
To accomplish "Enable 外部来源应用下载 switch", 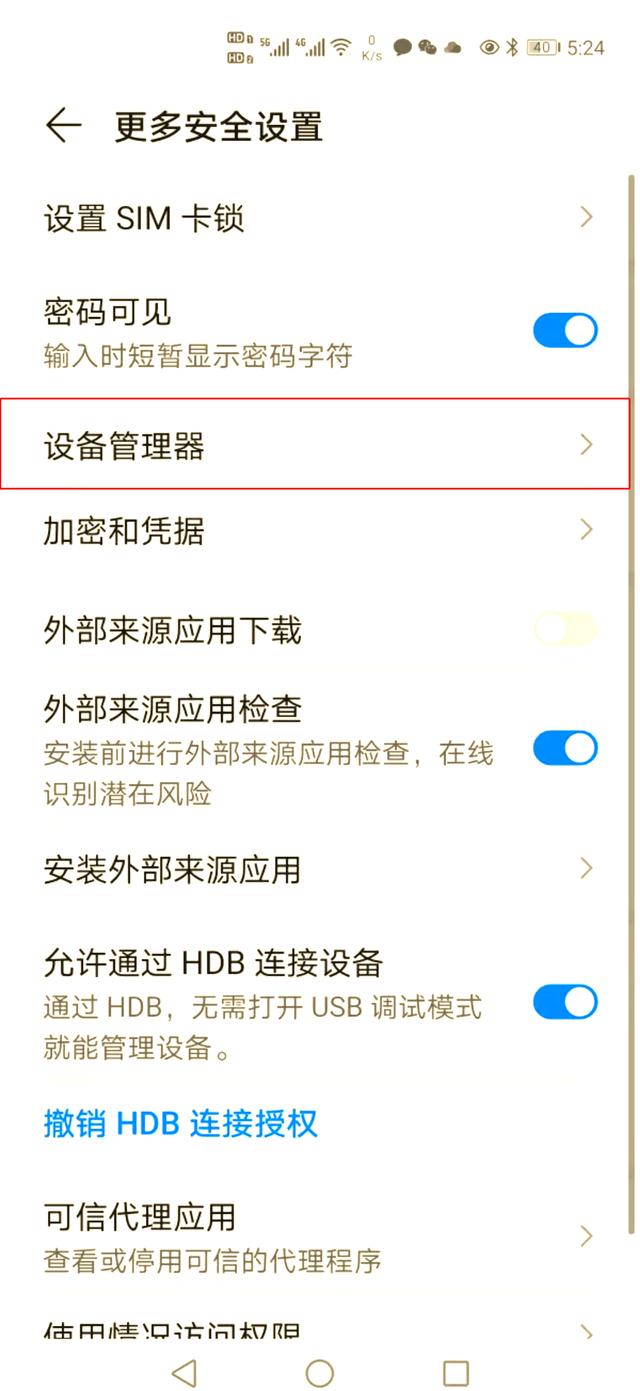I will [x=565, y=629].
